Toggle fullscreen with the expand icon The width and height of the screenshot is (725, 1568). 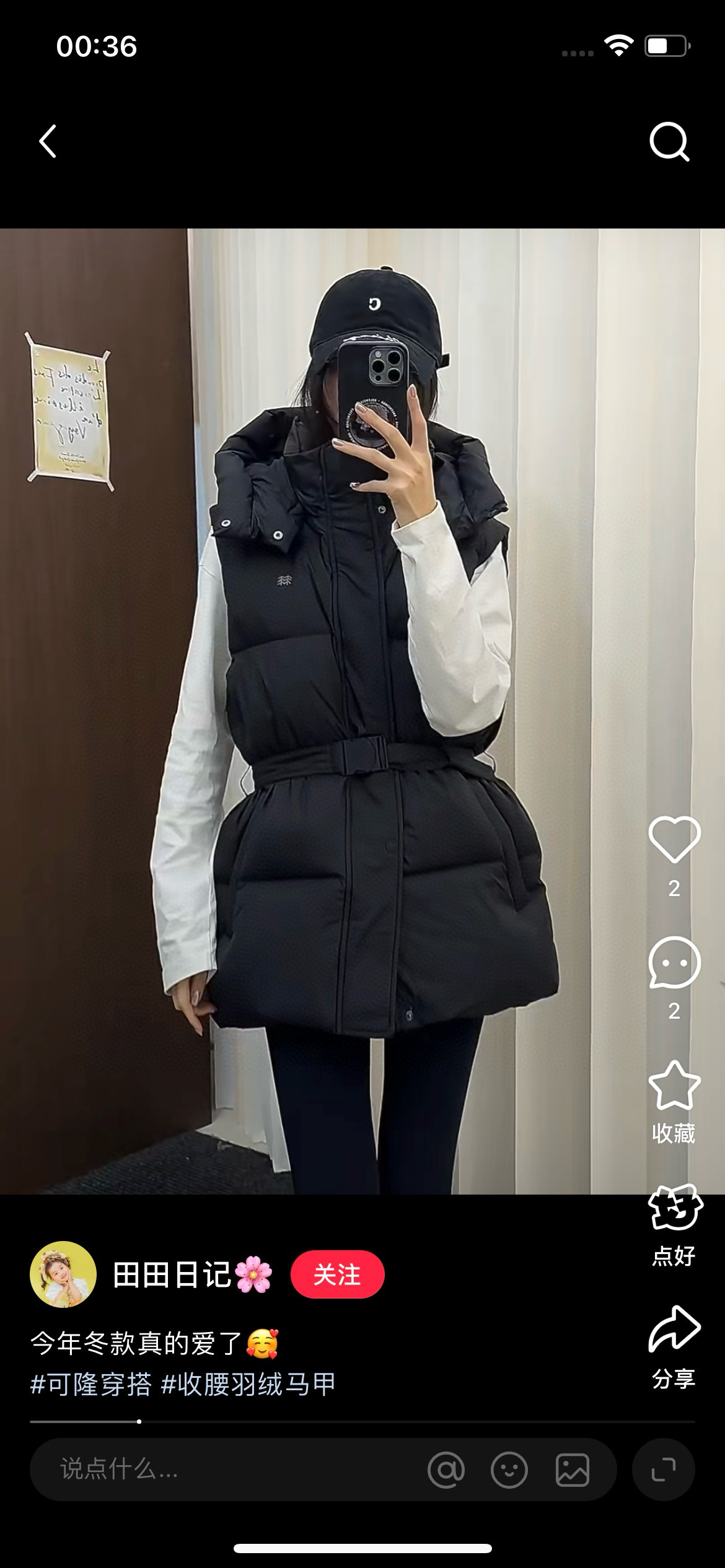pyautogui.click(x=663, y=1470)
